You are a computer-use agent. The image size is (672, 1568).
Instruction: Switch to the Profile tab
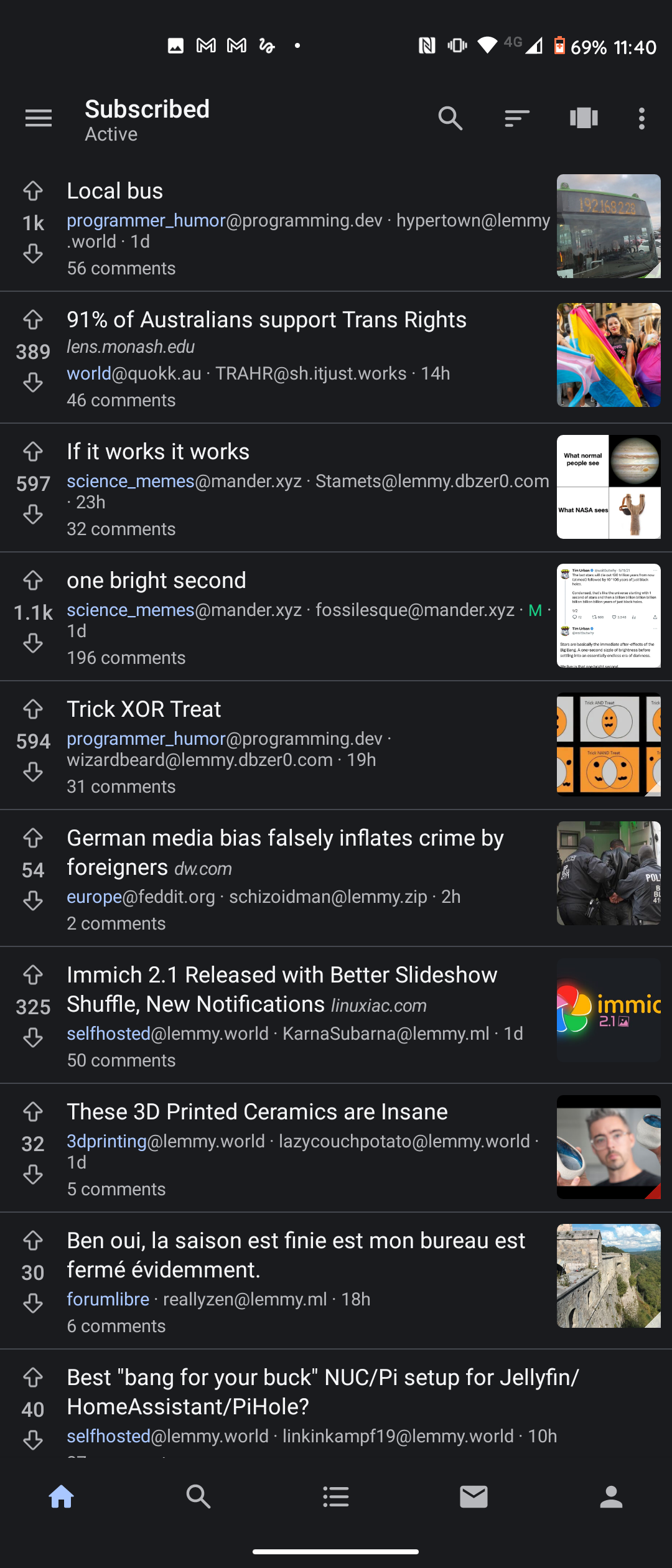[x=611, y=1496]
